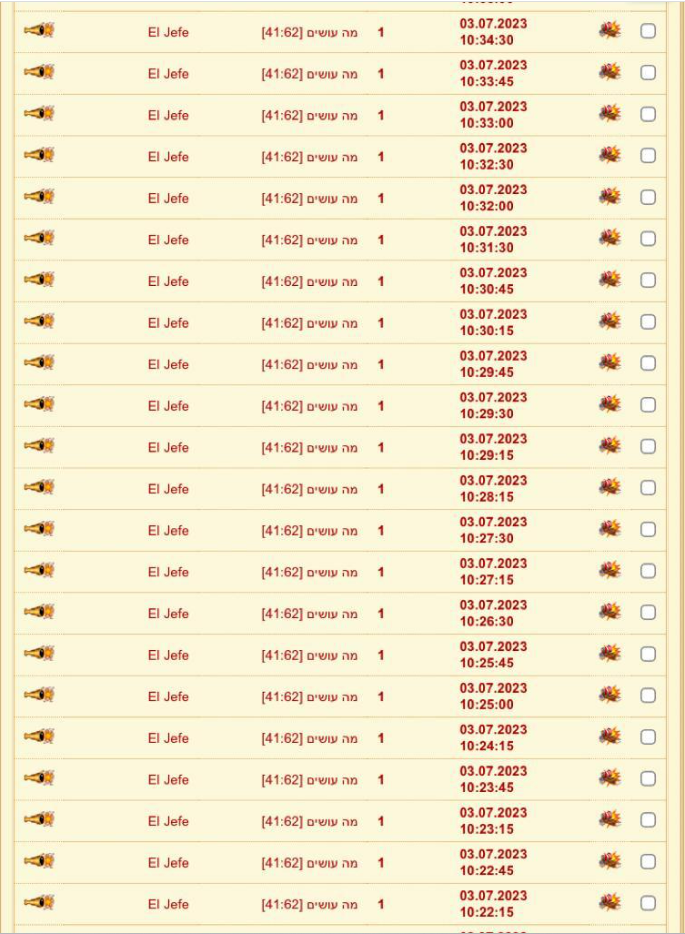
Task: Select checkbox of the 10:33:45 report
Action: click(648, 73)
